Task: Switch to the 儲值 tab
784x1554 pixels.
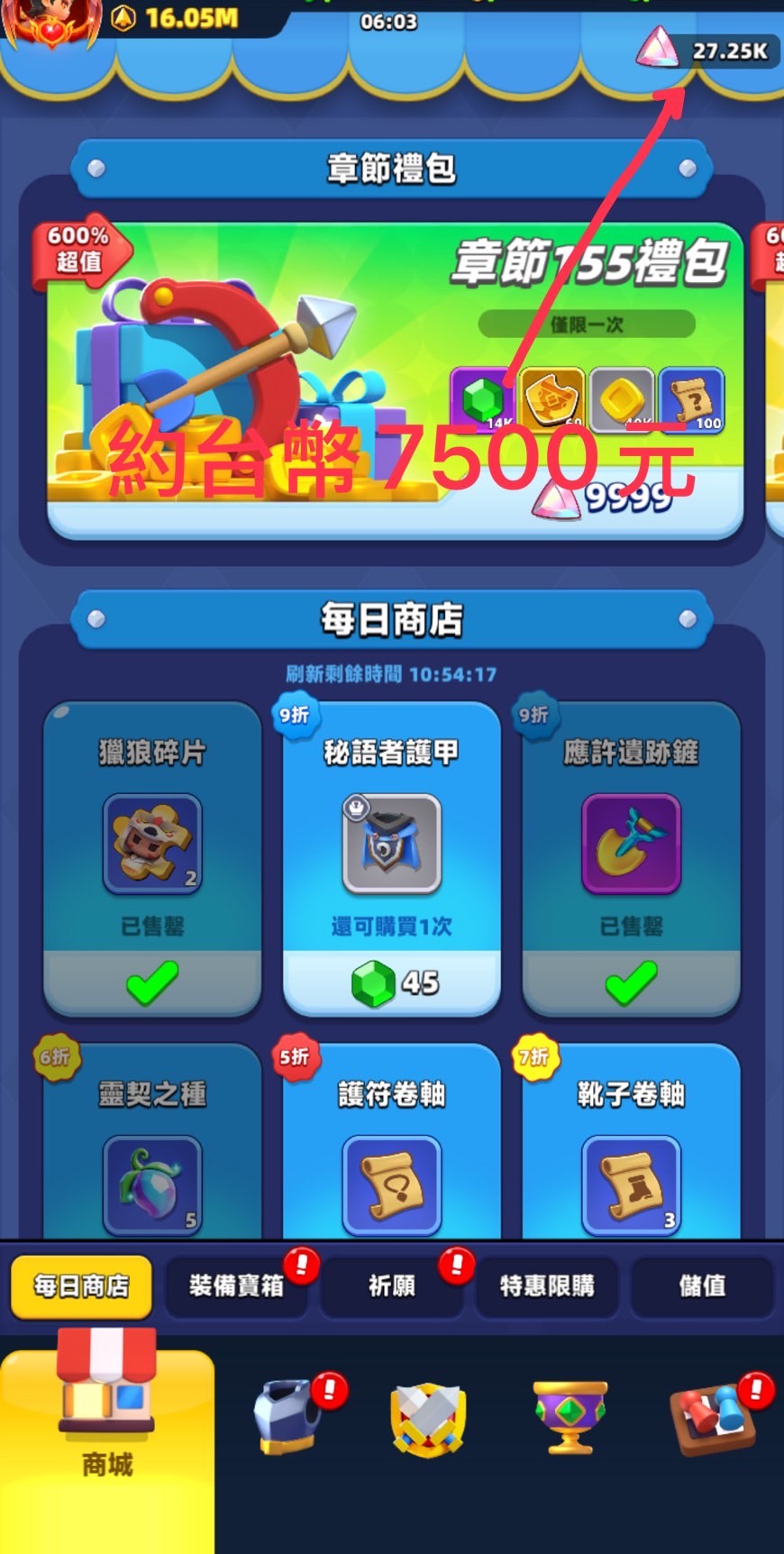Action: pos(702,1286)
